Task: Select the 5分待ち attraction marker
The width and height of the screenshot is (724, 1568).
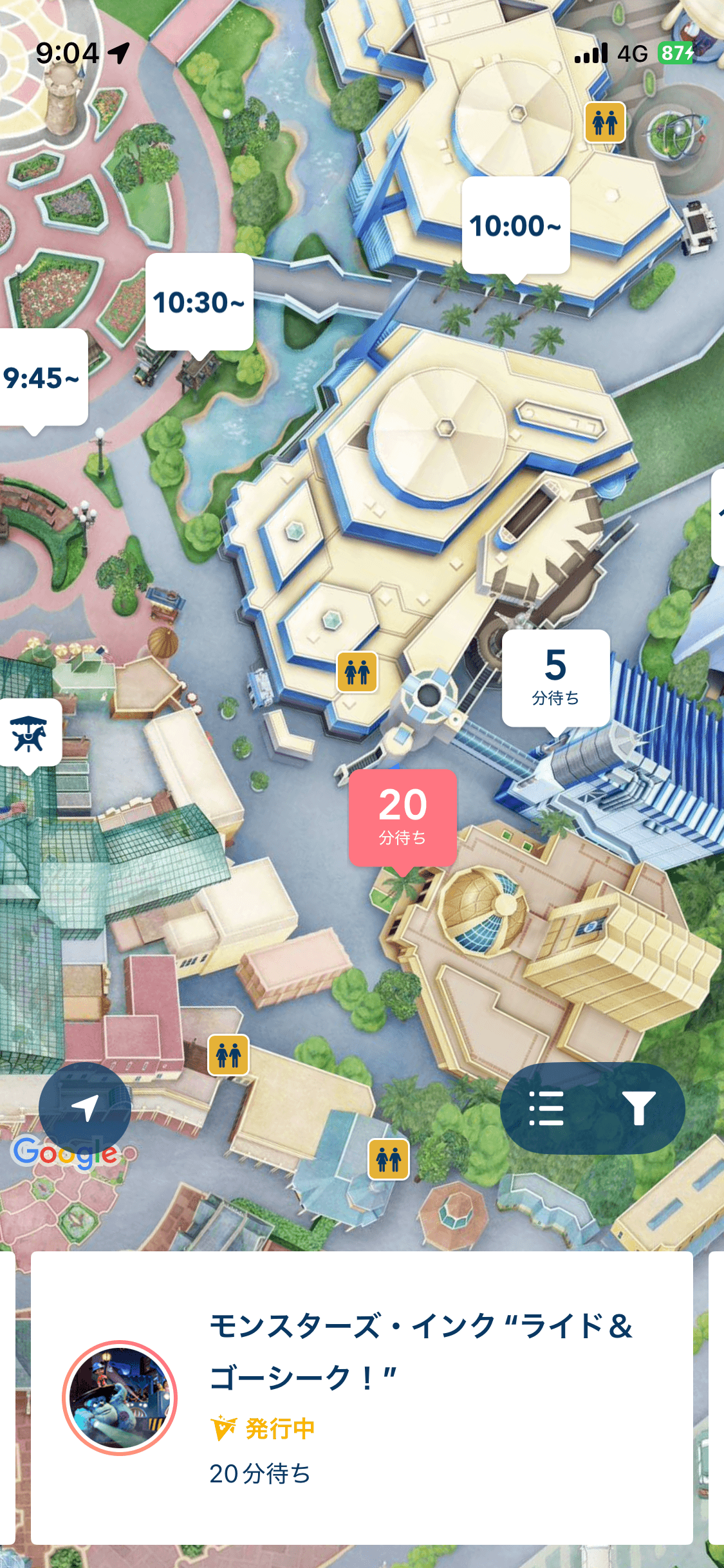Action: point(555,678)
